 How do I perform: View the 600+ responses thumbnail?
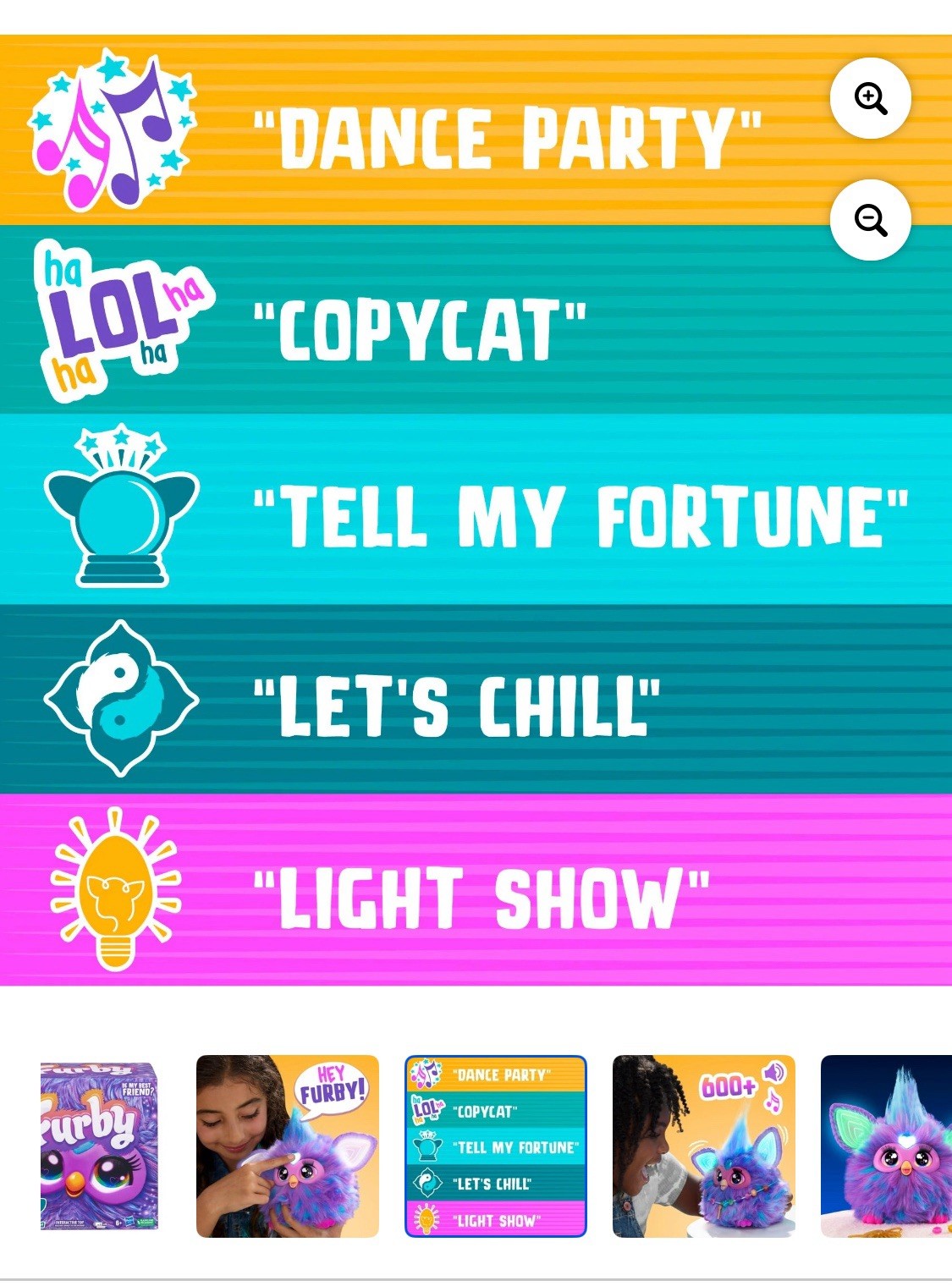703,1146
